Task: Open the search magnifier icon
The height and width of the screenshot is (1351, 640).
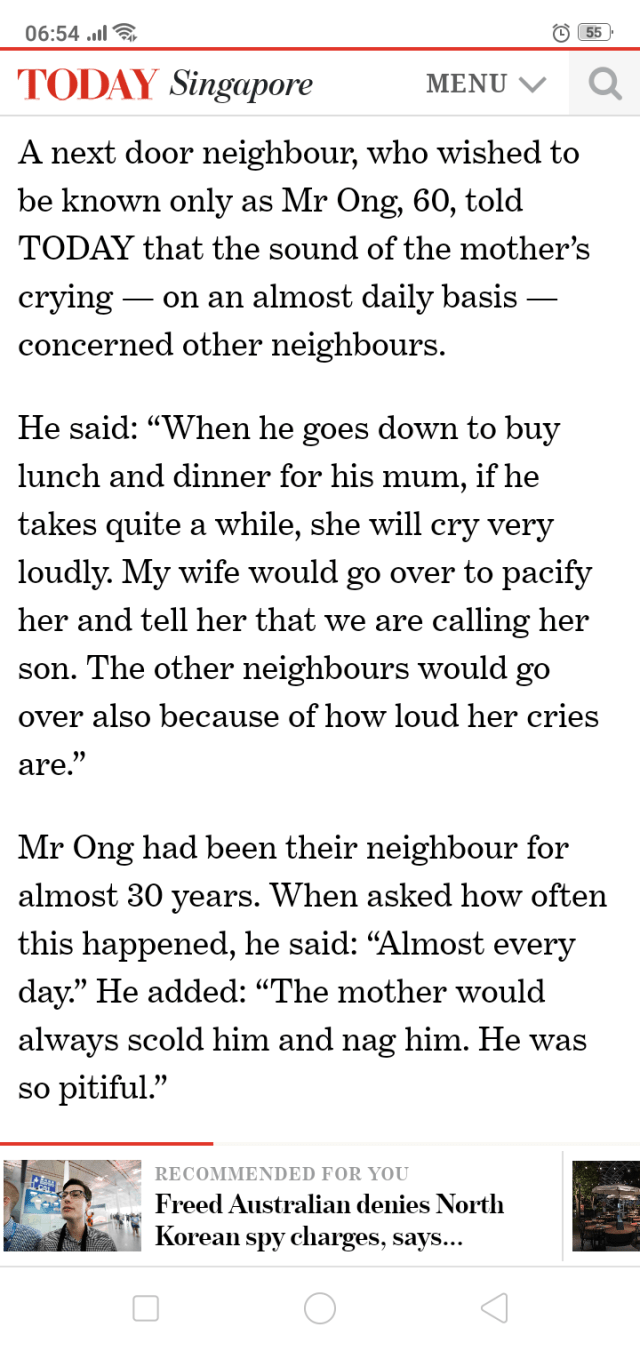Action: pos(604,83)
